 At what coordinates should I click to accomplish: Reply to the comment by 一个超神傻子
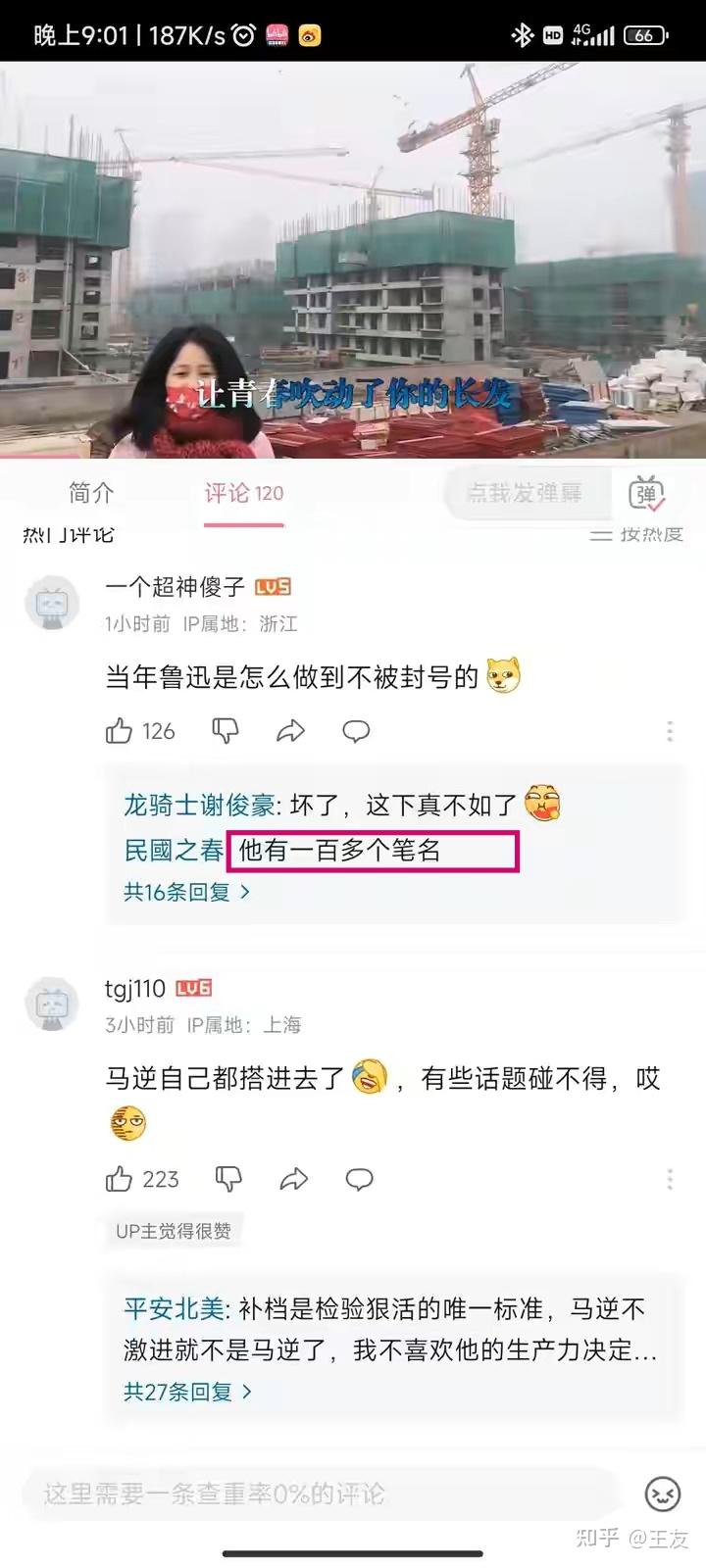[356, 731]
